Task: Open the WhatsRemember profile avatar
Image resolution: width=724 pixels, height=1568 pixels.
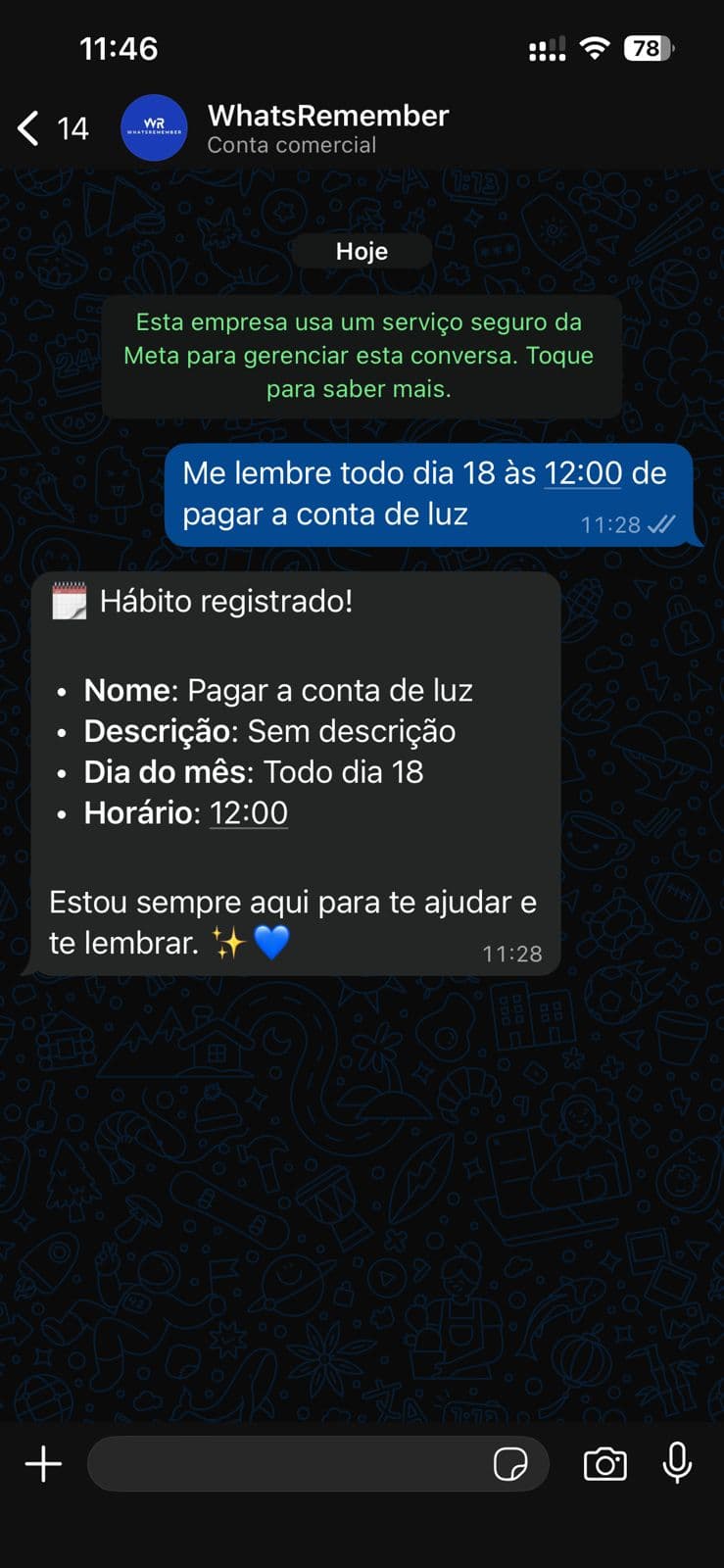Action: (x=154, y=127)
